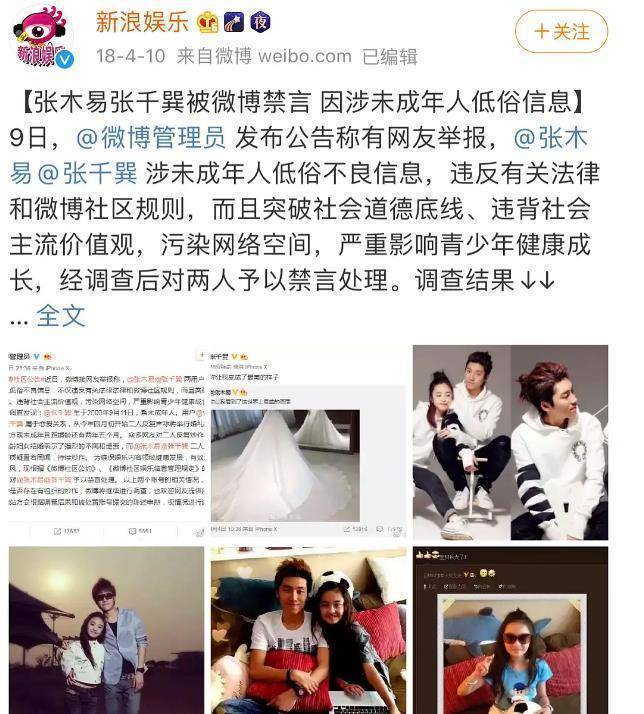This screenshot has height=714, width=644.
Task: View the girl with sunglasses photo
Action: (511, 630)
